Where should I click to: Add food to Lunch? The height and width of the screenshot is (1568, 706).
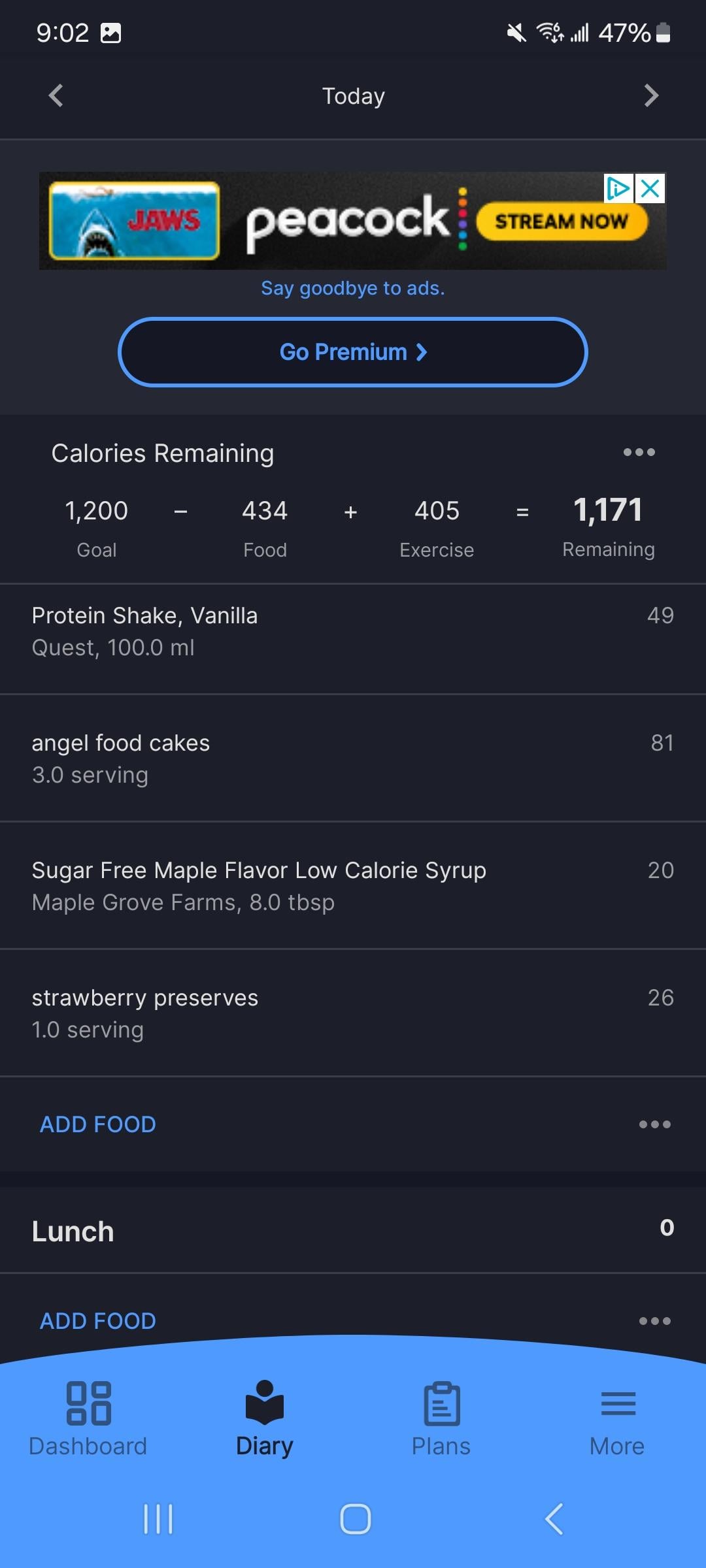[98, 1321]
